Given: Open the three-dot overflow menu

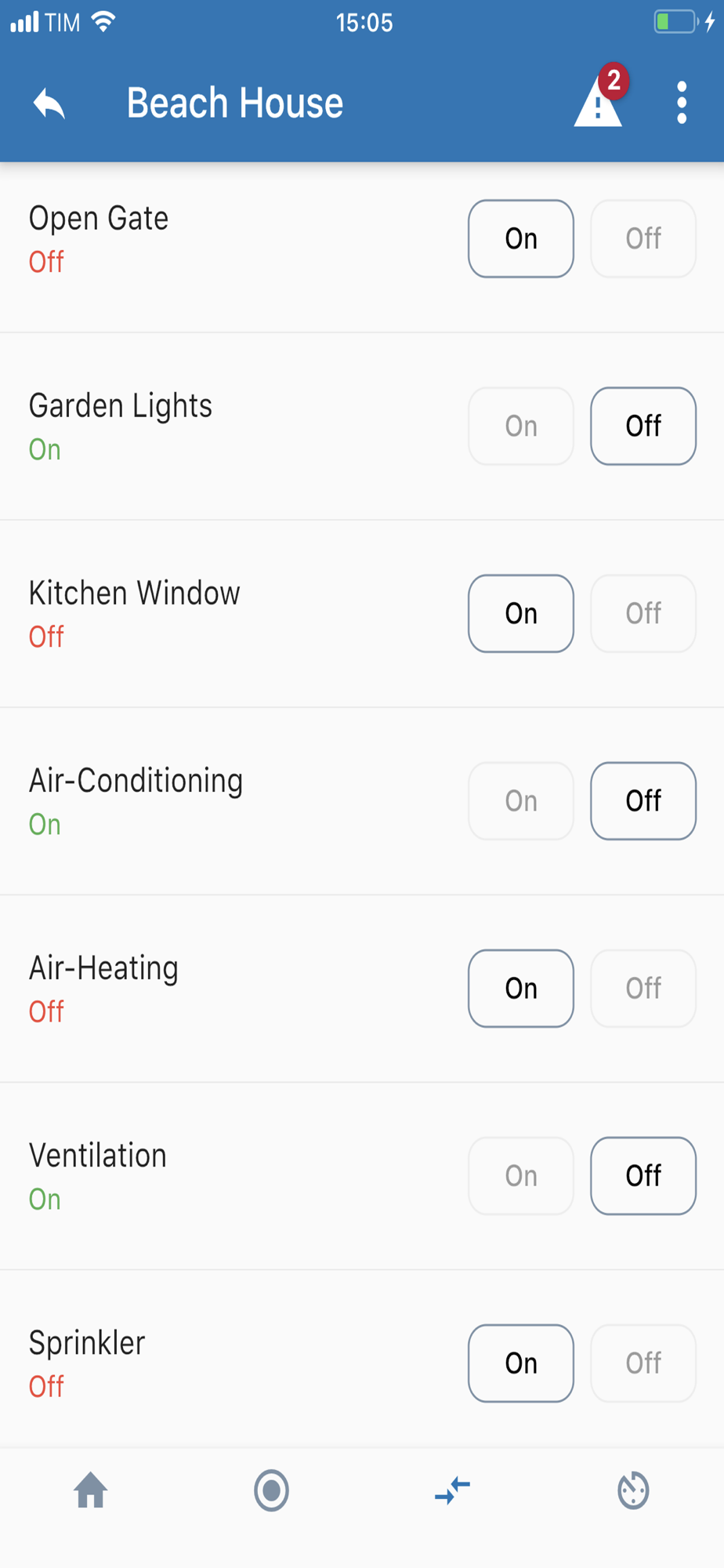Looking at the screenshot, I should click(x=682, y=103).
